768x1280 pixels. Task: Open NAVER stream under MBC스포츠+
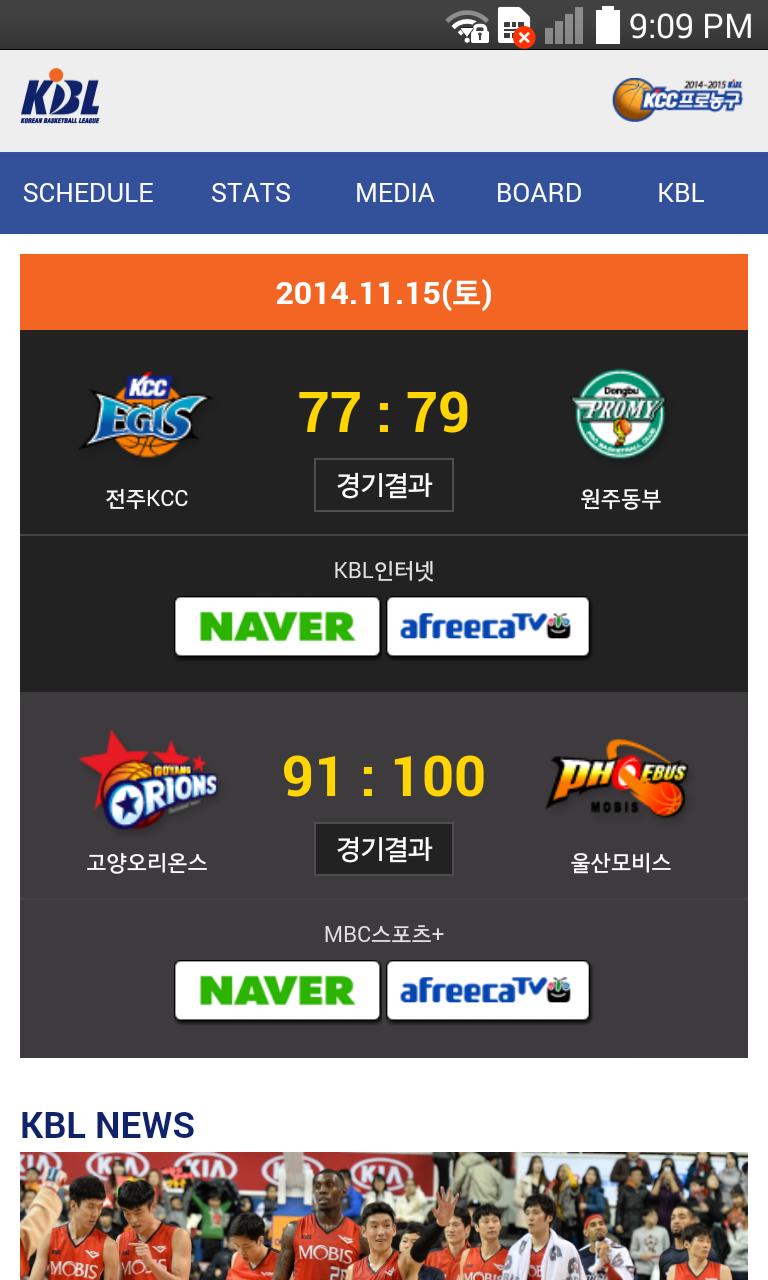coord(277,990)
